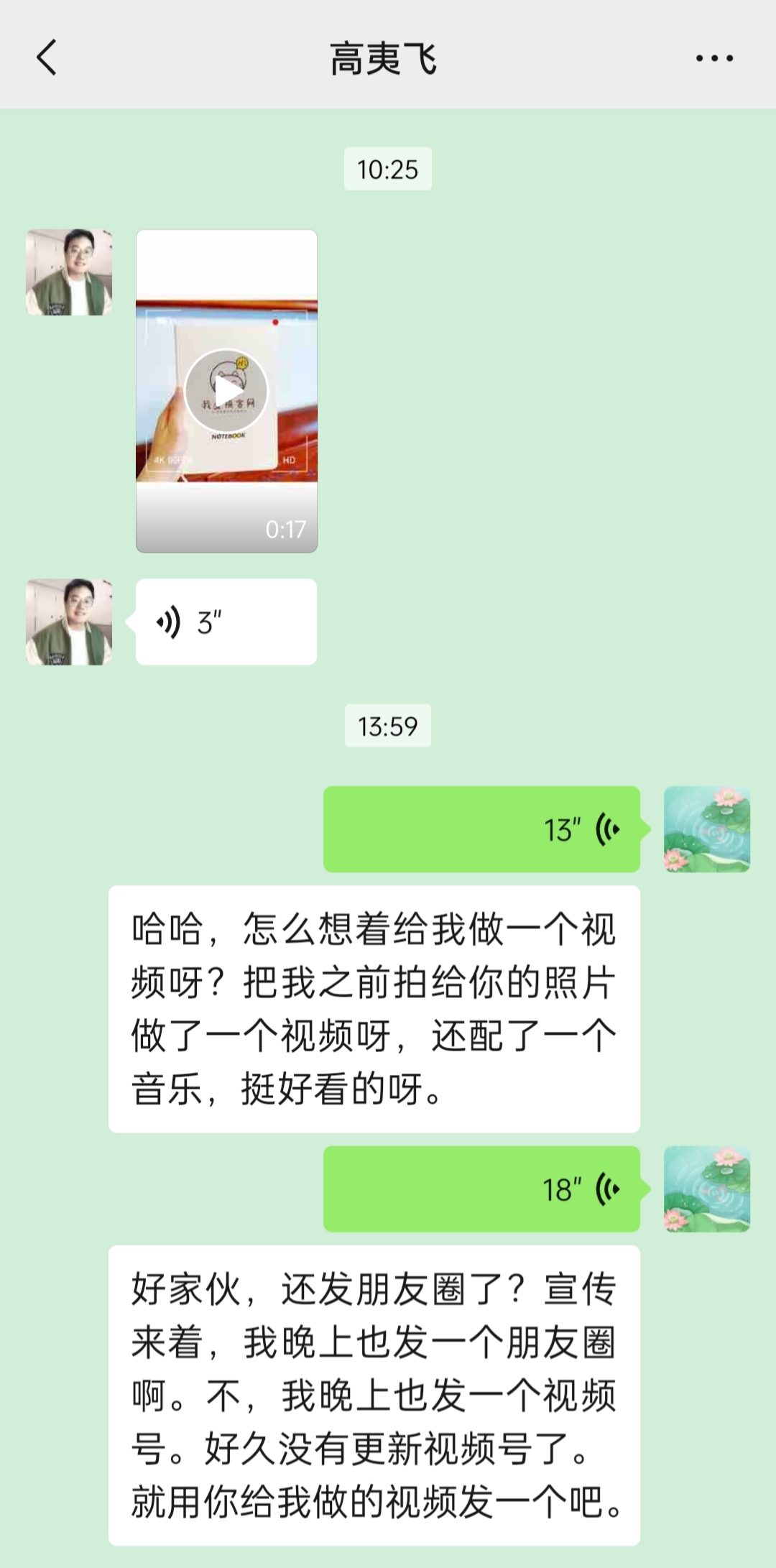Play the 0:17 notebook video
The width and height of the screenshot is (776, 1568).
pos(226,391)
